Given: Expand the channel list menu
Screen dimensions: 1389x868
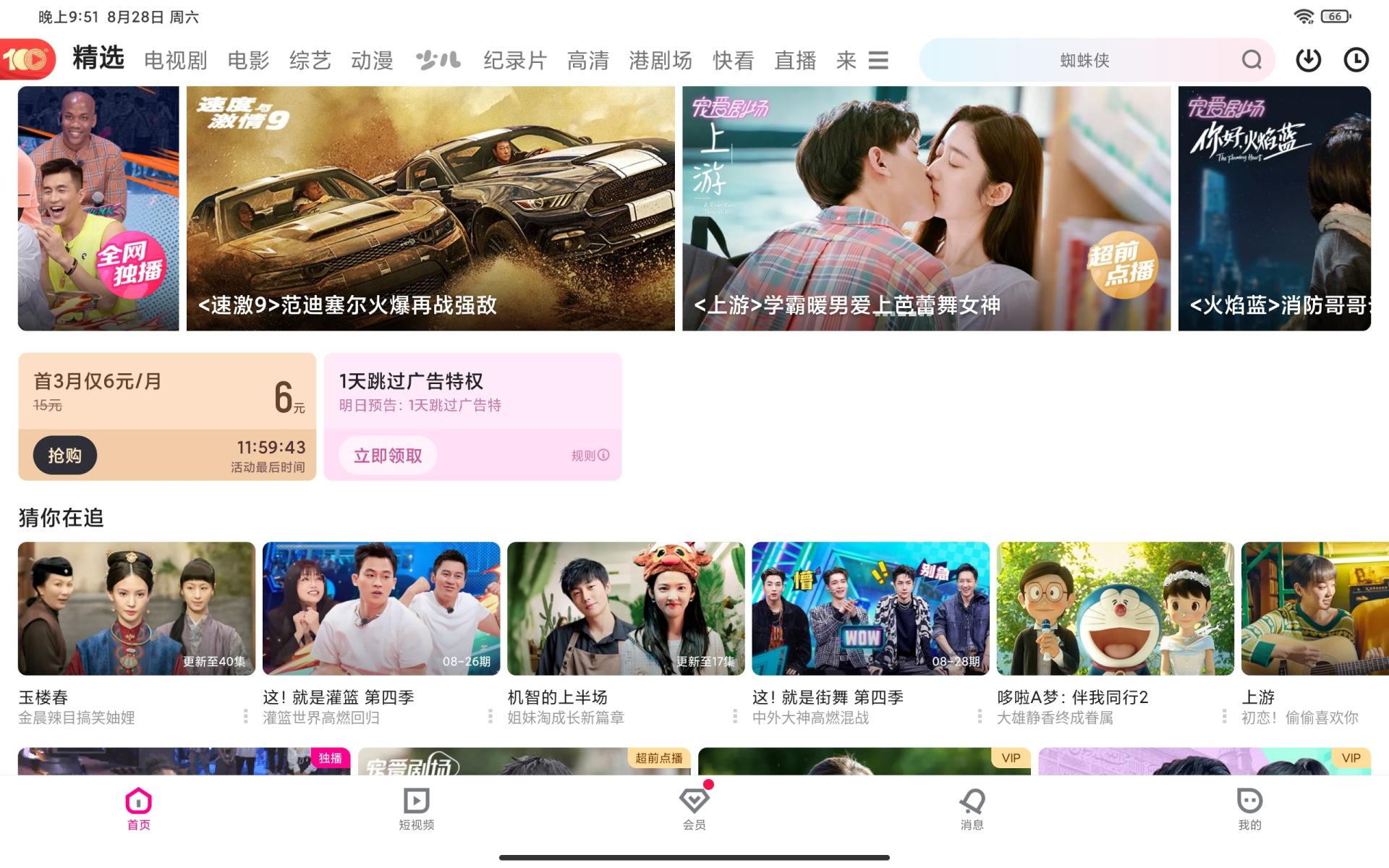Looking at the screenshot, I should point(878,60).
